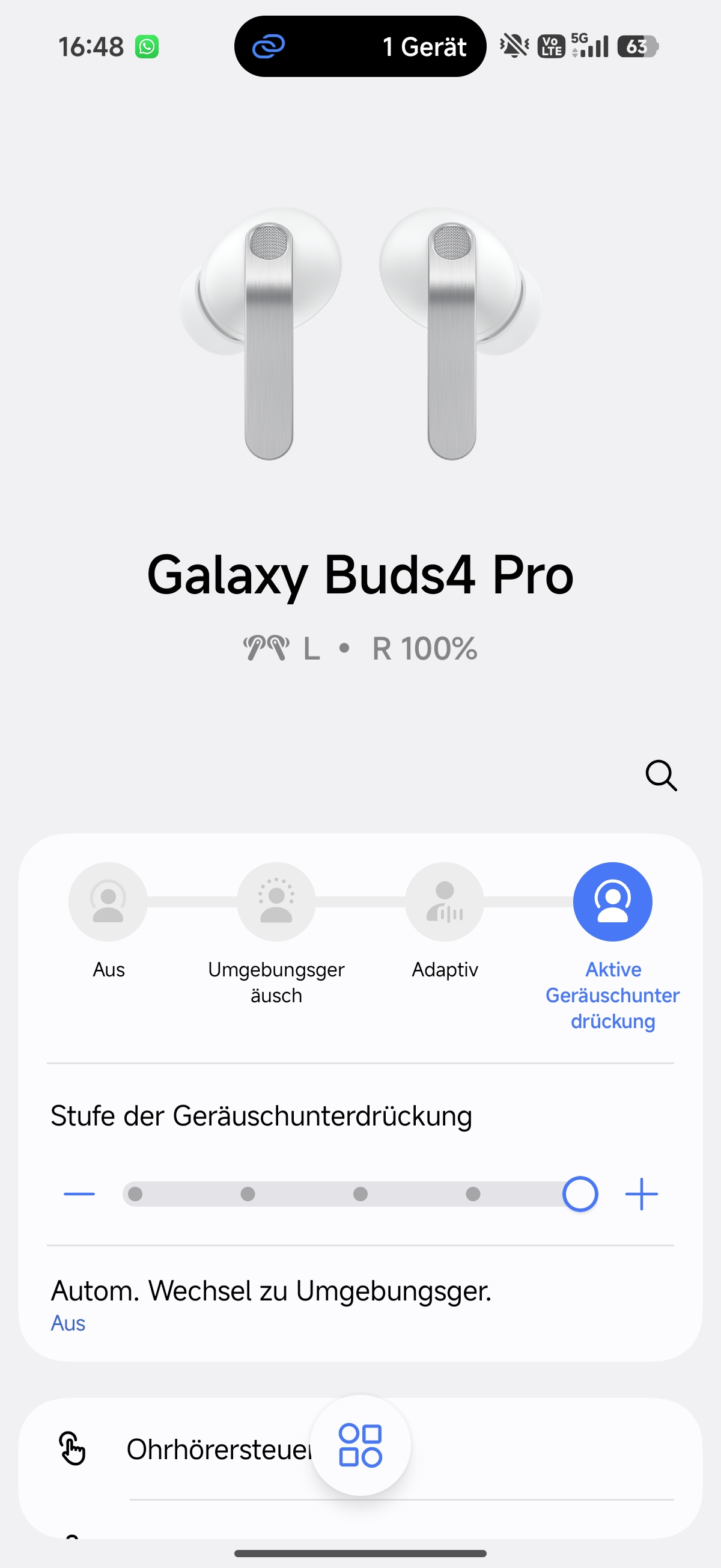Image resolution: width=721 pixels, height=1568 pixels.
Task: Tap the floating four-squares menu button
Action: pos(360,1445)
